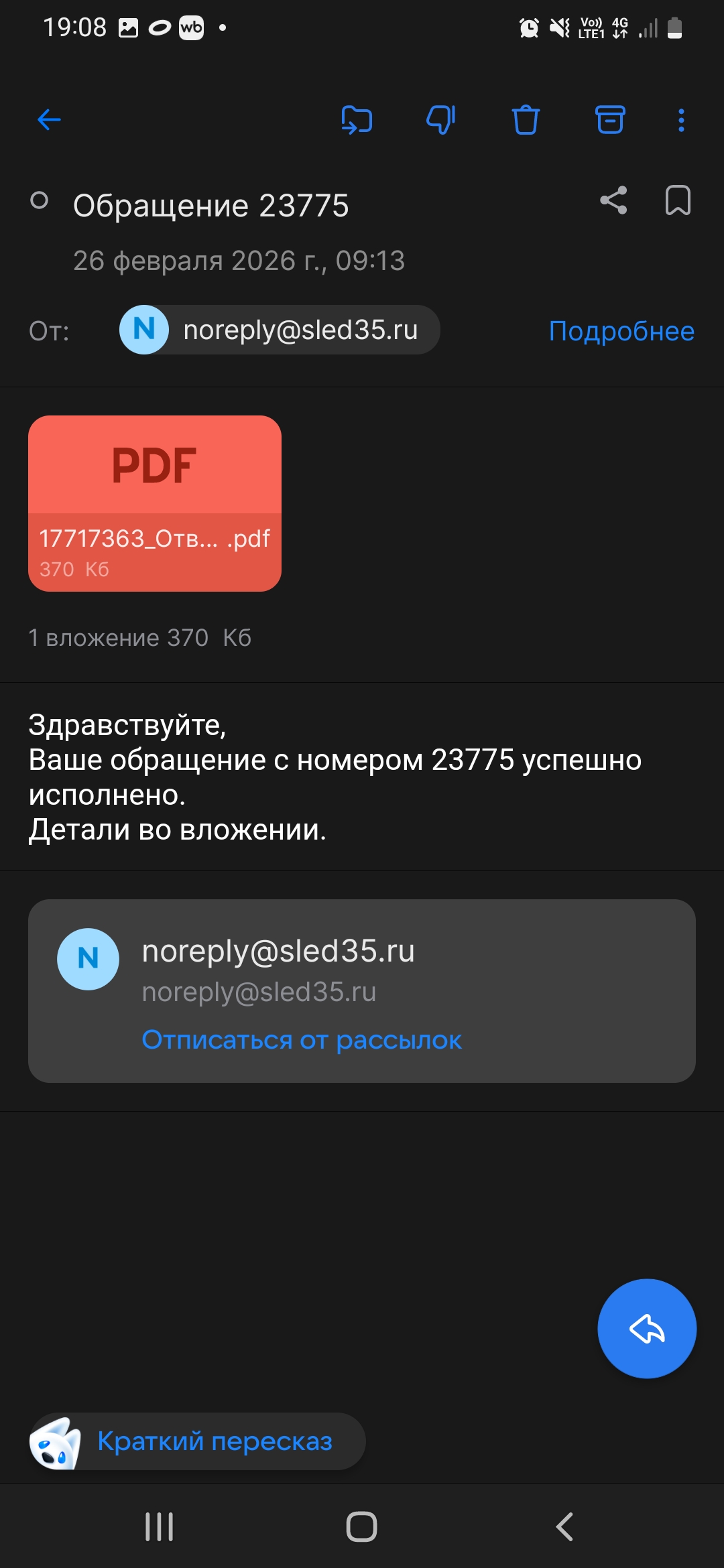Viewport: 724px width, 1568px height.
Task: Share this email
Action: pyautogui.click(x=613, y=200)
